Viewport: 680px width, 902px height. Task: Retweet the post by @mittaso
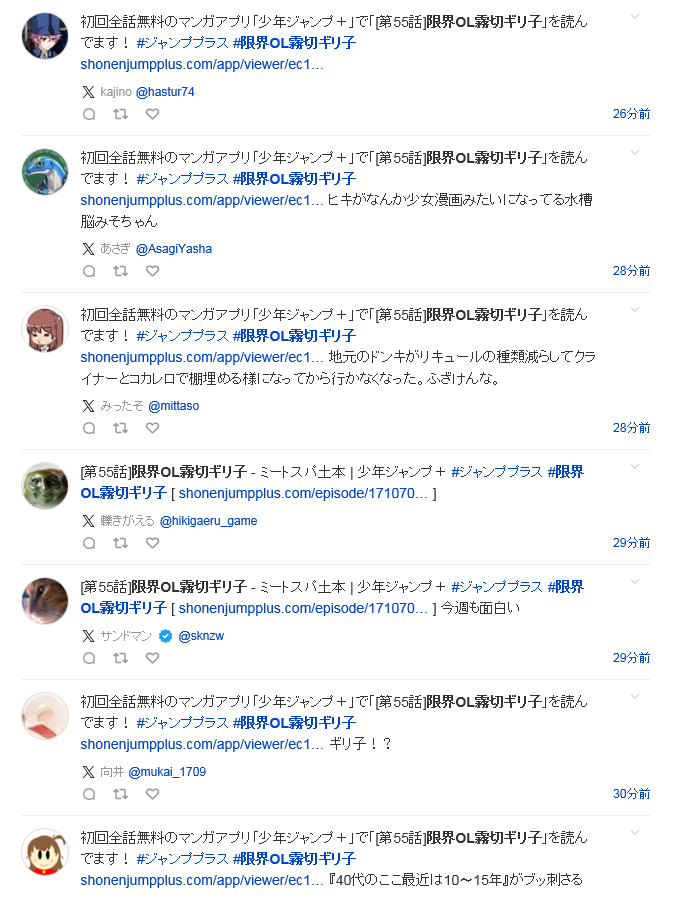[x=120, y=428]
